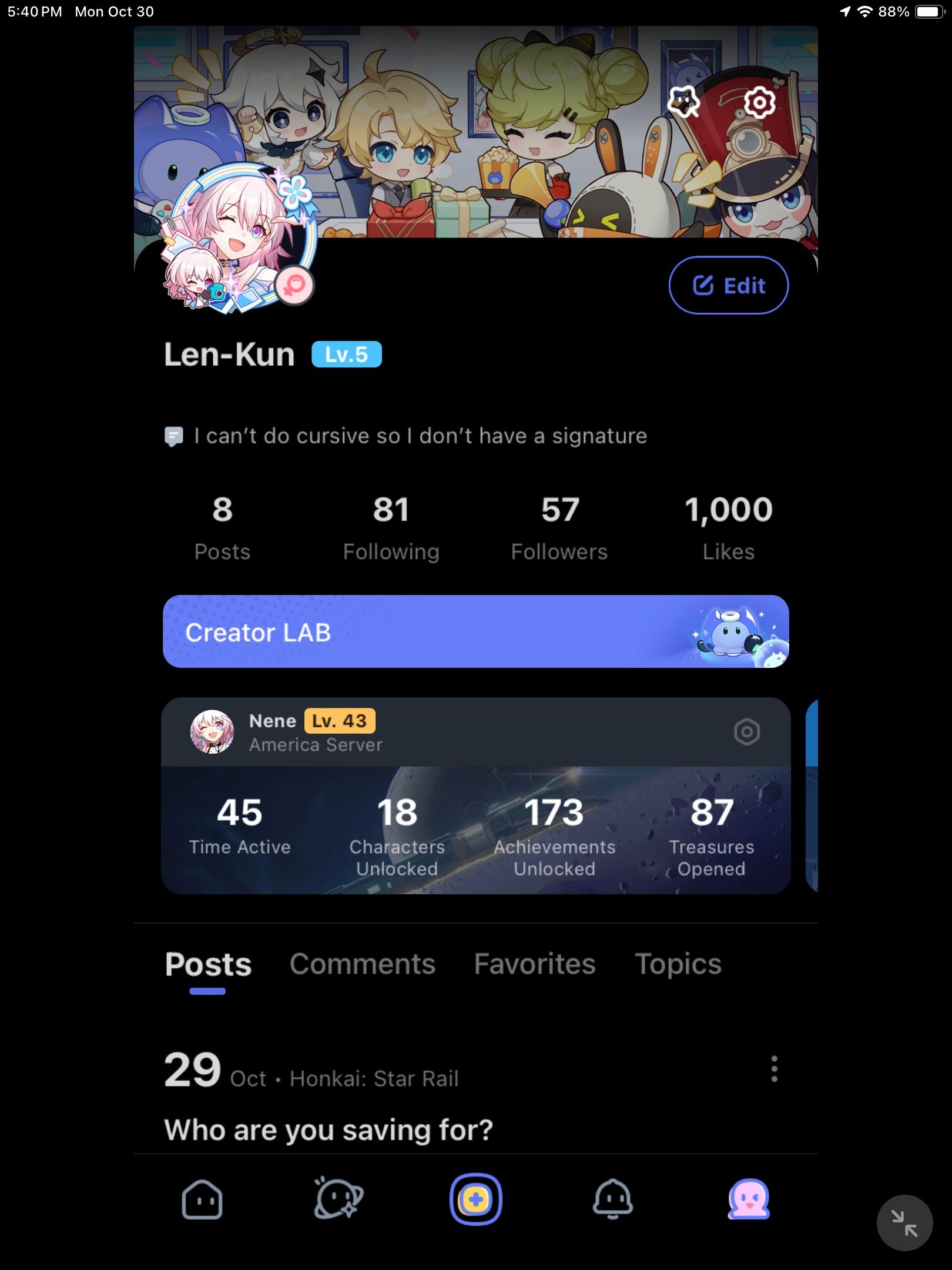Go to the home tab
Image resolution: width=952 pixels, height=1270 pixels.
202,1199
